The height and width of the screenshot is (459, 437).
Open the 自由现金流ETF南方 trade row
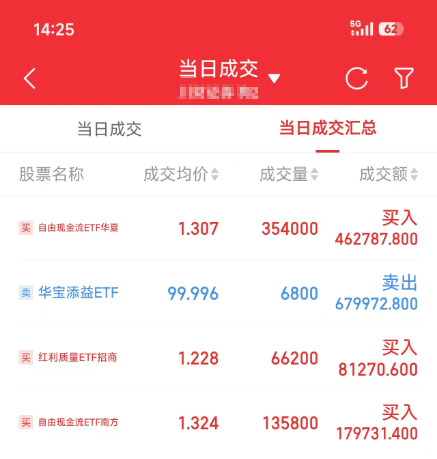click(218, 422)
